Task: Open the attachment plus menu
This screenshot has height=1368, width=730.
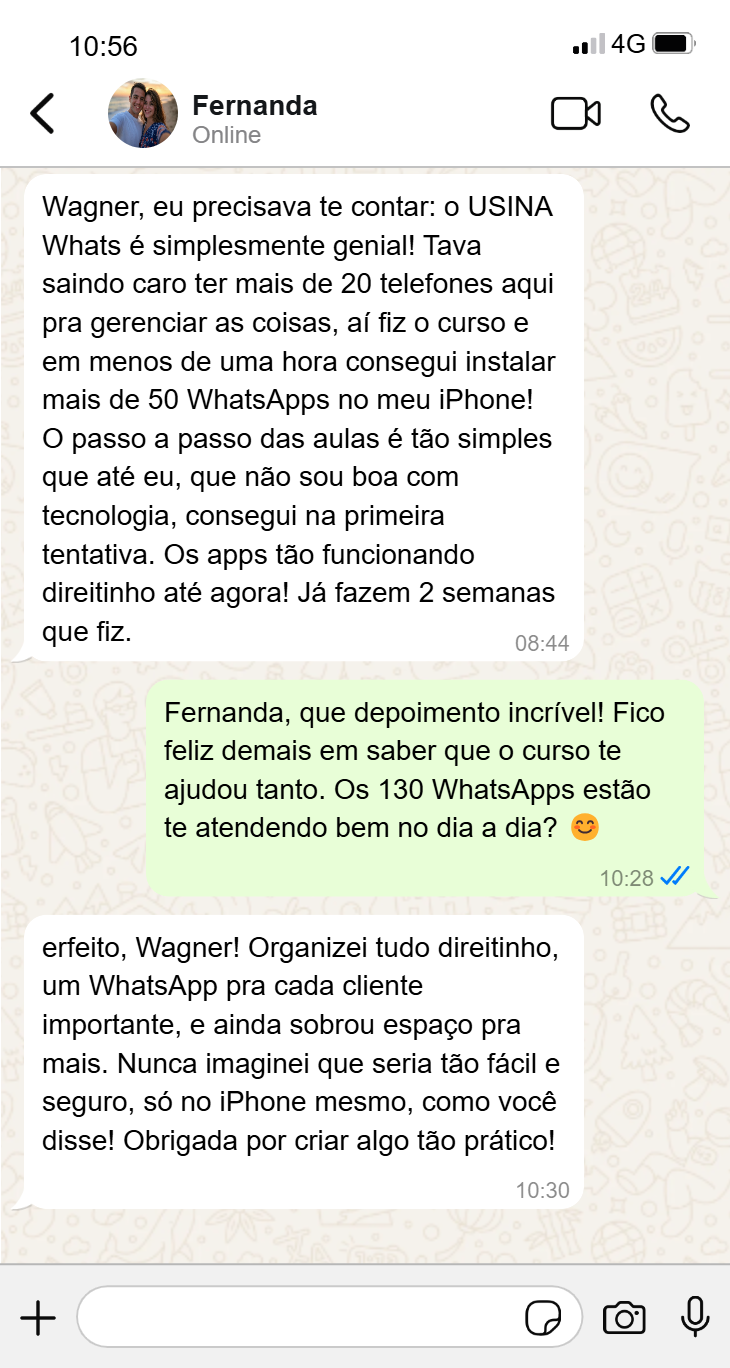Action: pyautogui.click(x=38, y=1318)
